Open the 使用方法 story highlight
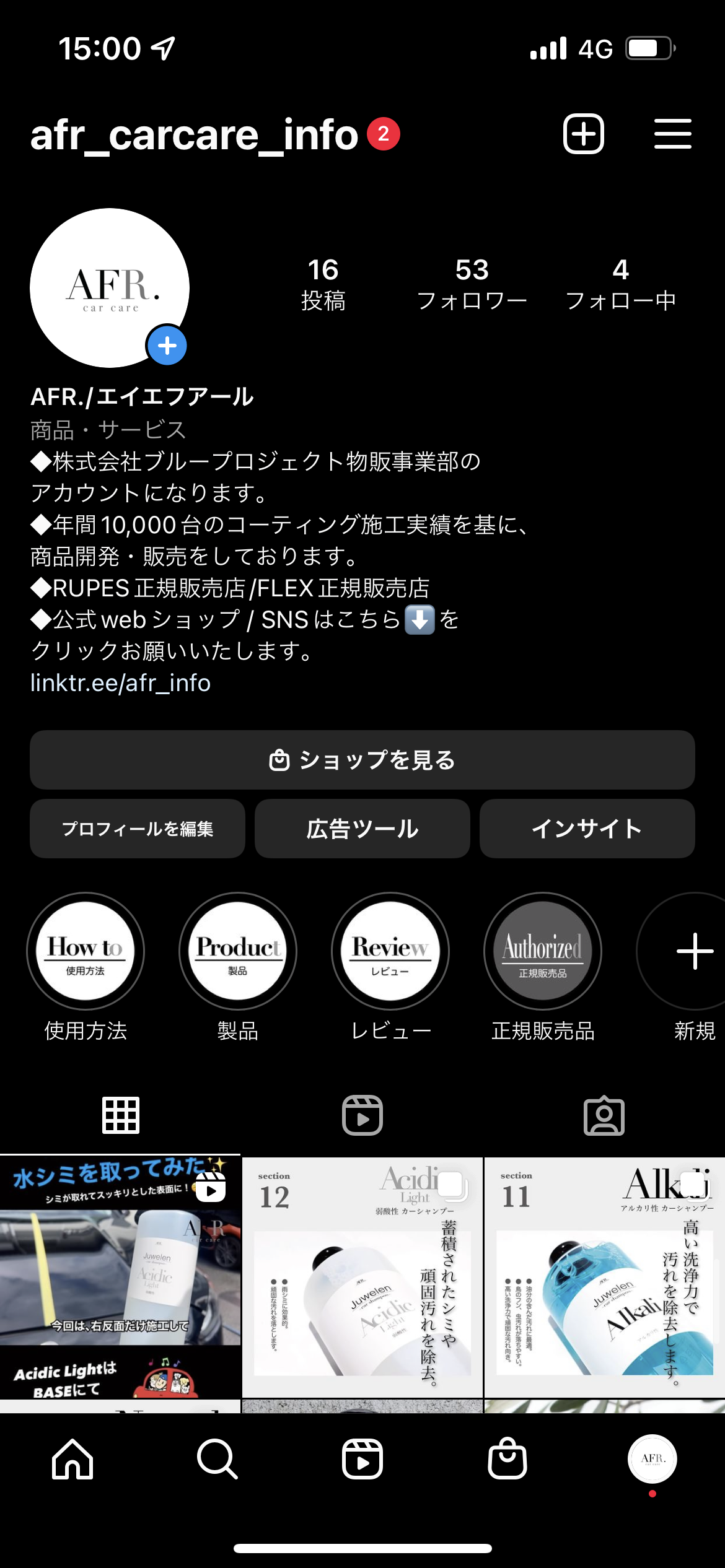The height and width of the screenshot is (1568, 725). (x=86, y=952)
